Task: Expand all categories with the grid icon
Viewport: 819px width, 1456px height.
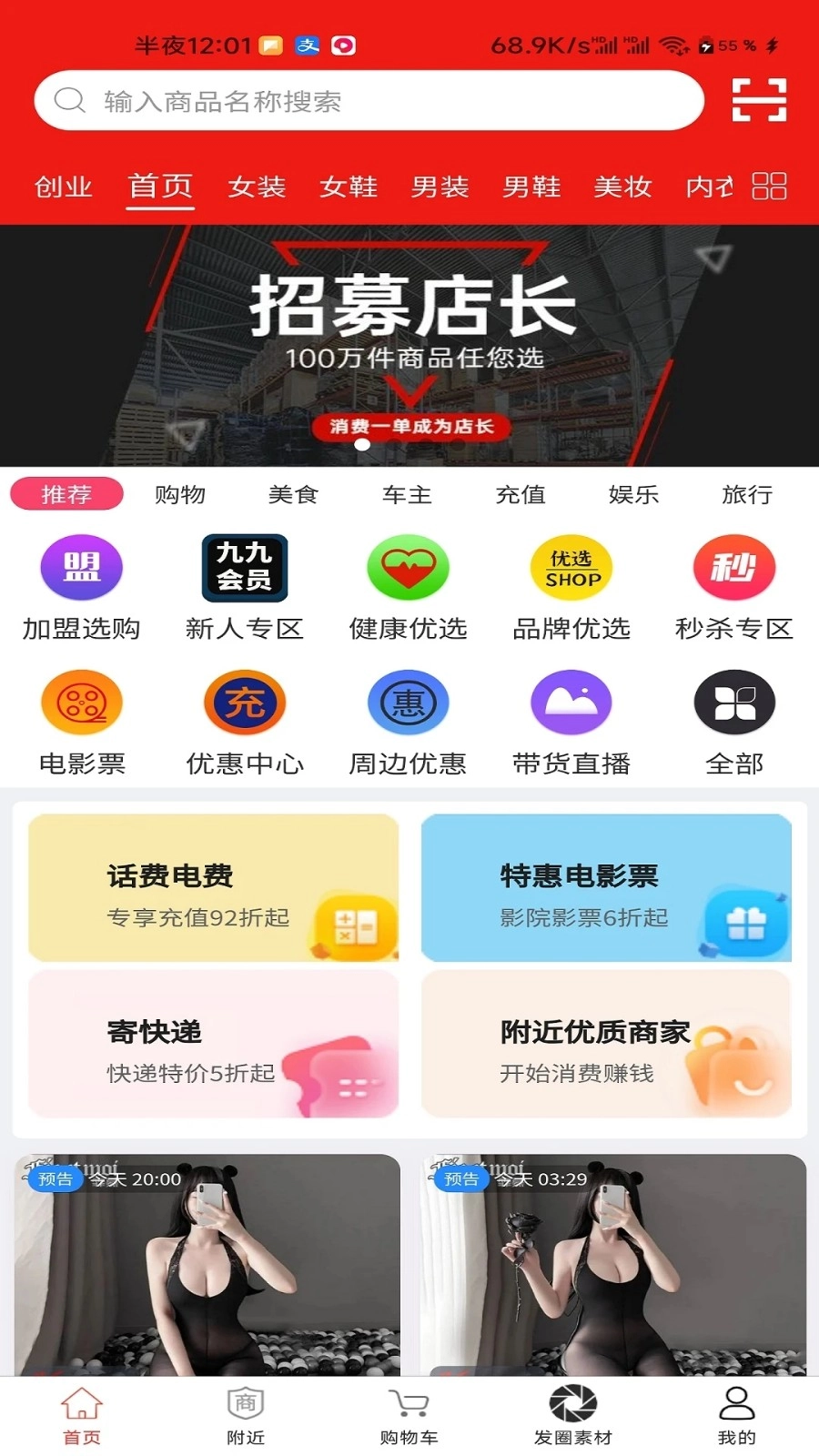Action: (x=770, y=186)
